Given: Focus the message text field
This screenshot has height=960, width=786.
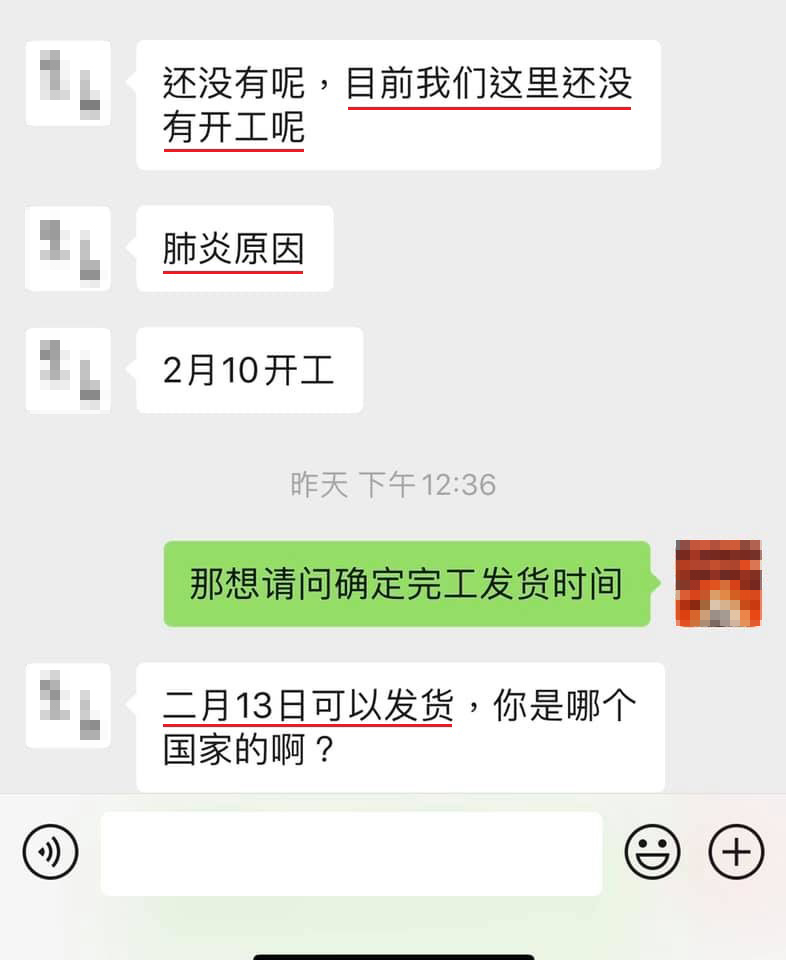Looking at the screenshot, I should pos(351,853).
